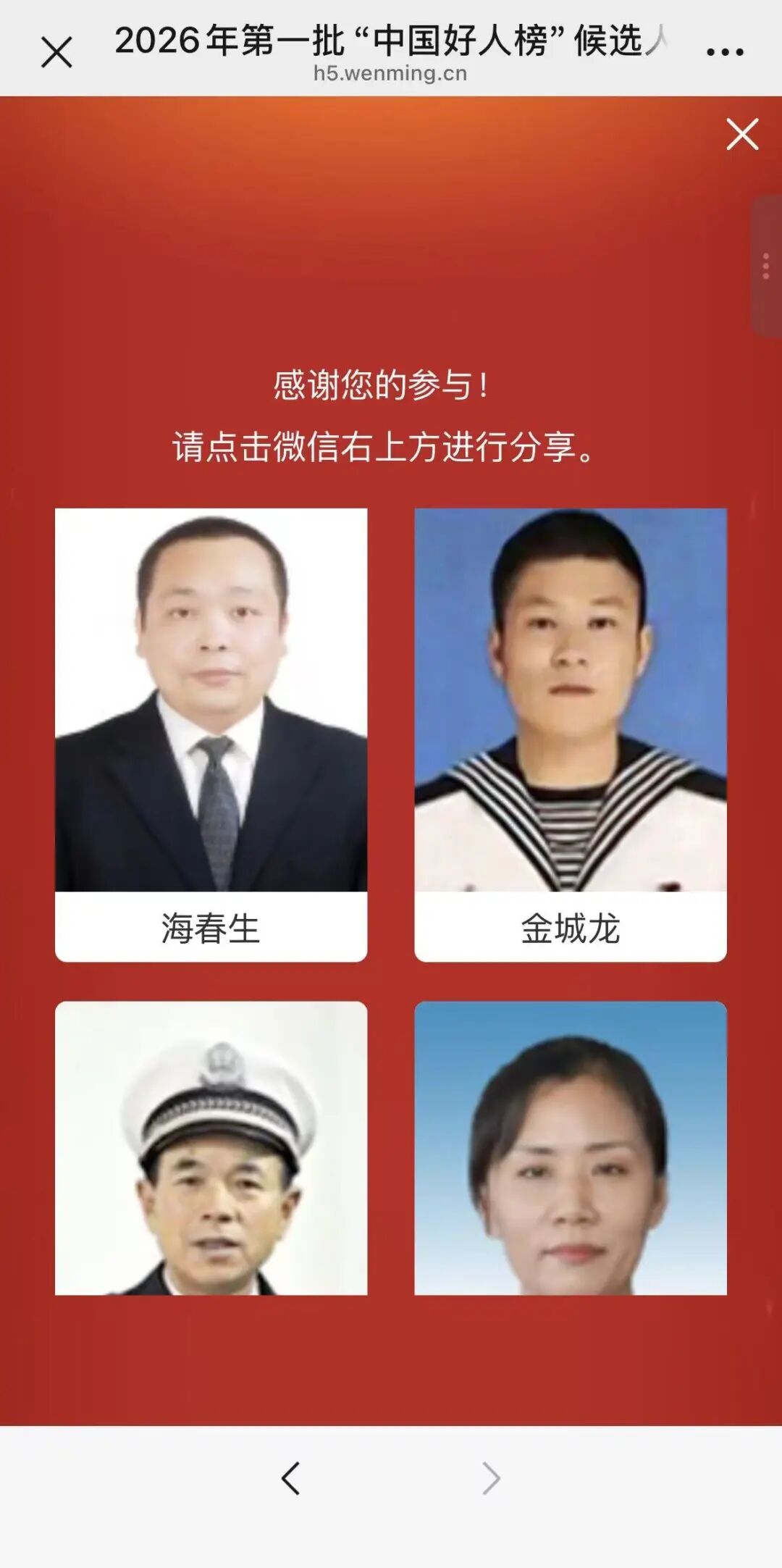The width and height of the screenshot is (782, 1568).
Task: Dismiss the thank-you overlay
Action: pos(742,135)
